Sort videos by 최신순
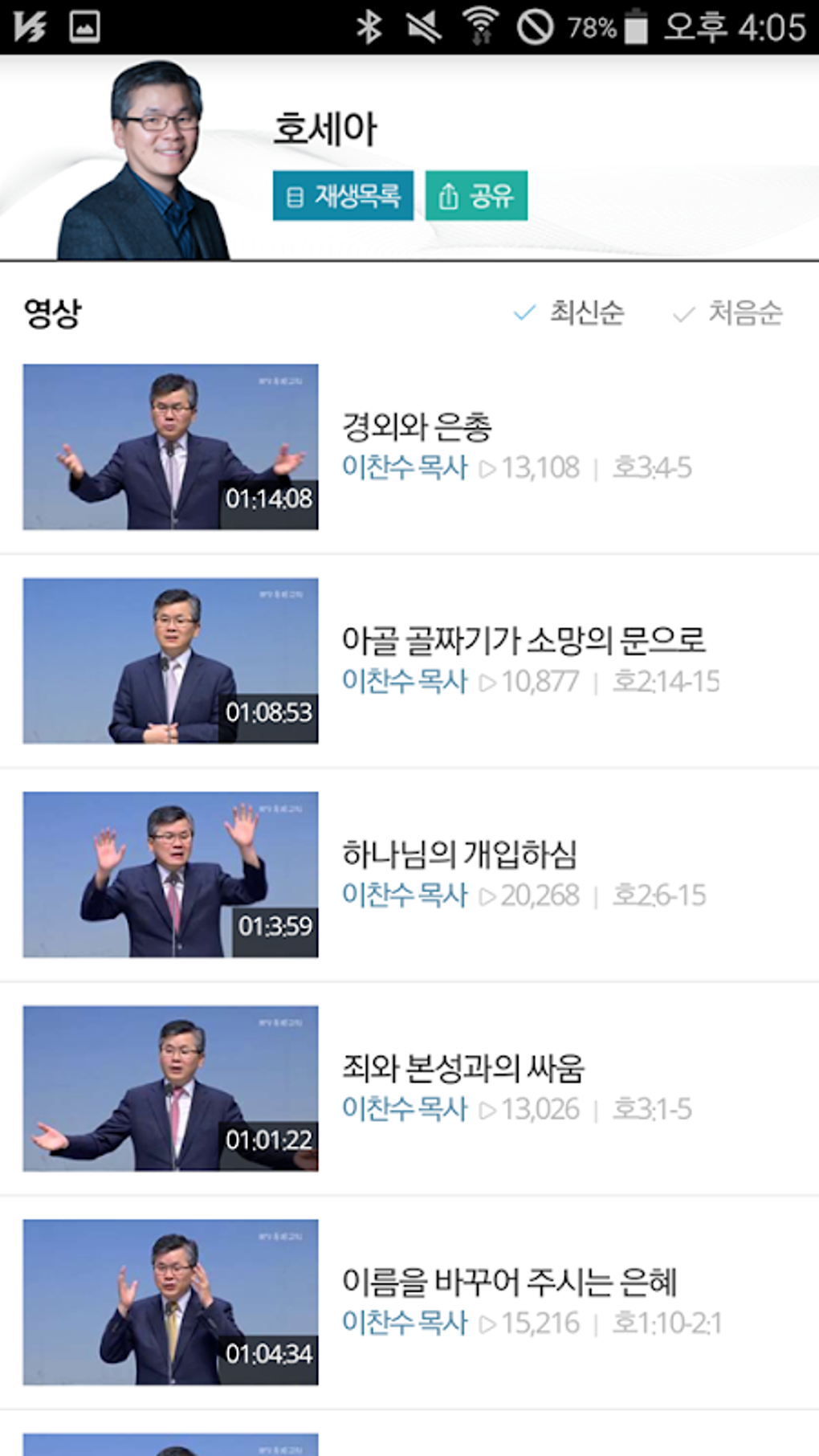The image size is (819, 1456). 569,312
